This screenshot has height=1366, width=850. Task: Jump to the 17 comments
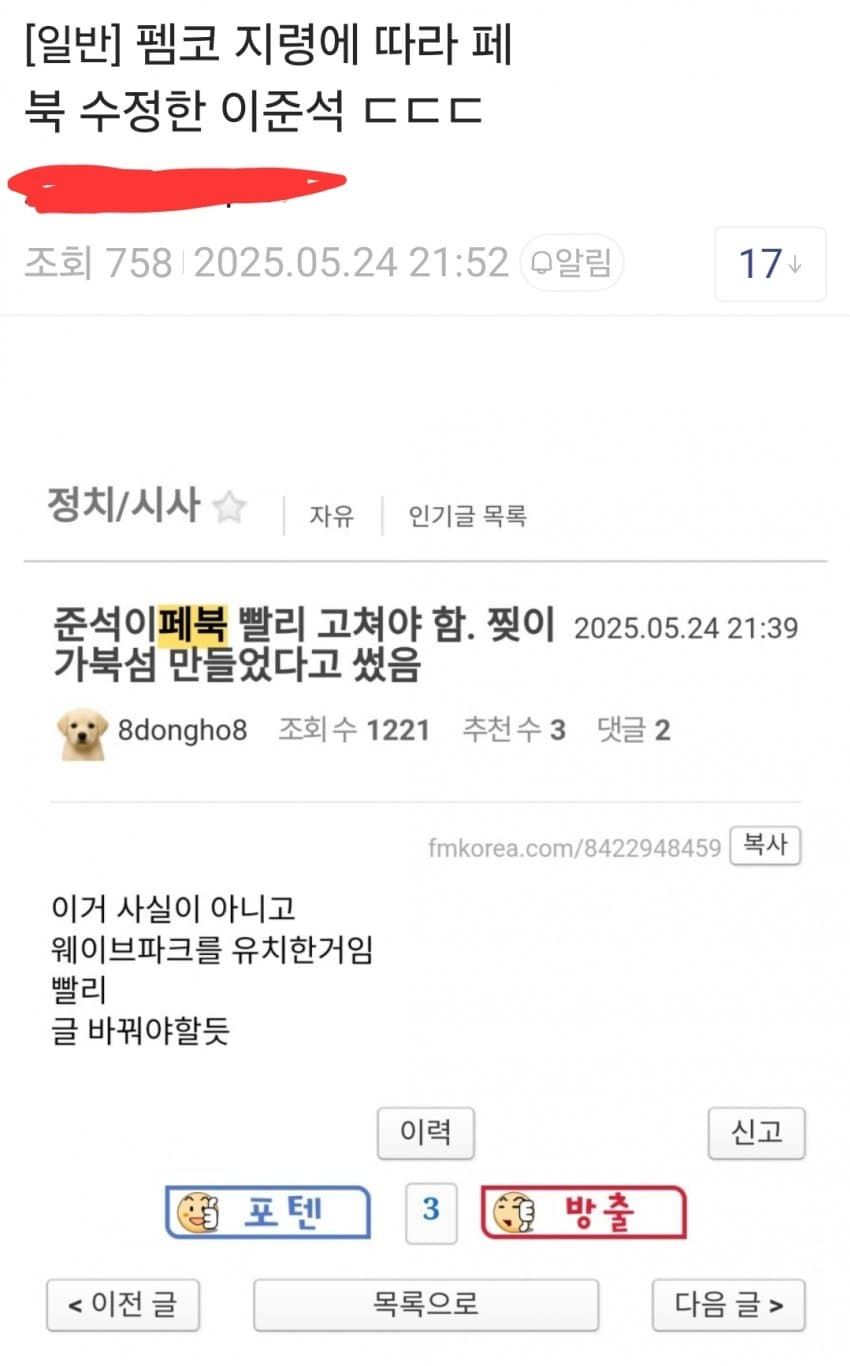point(769,265)
